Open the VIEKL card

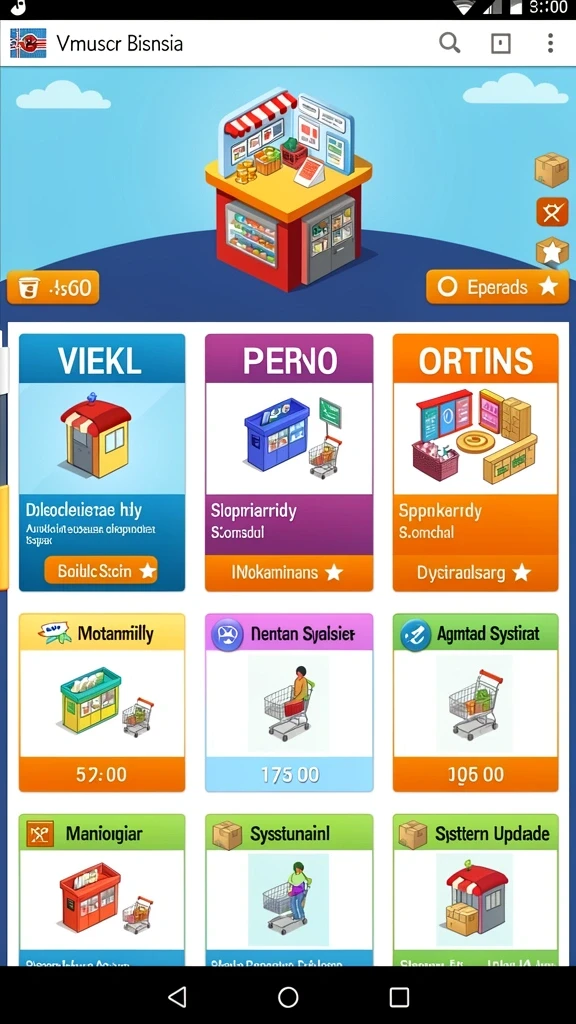(102, 462)
